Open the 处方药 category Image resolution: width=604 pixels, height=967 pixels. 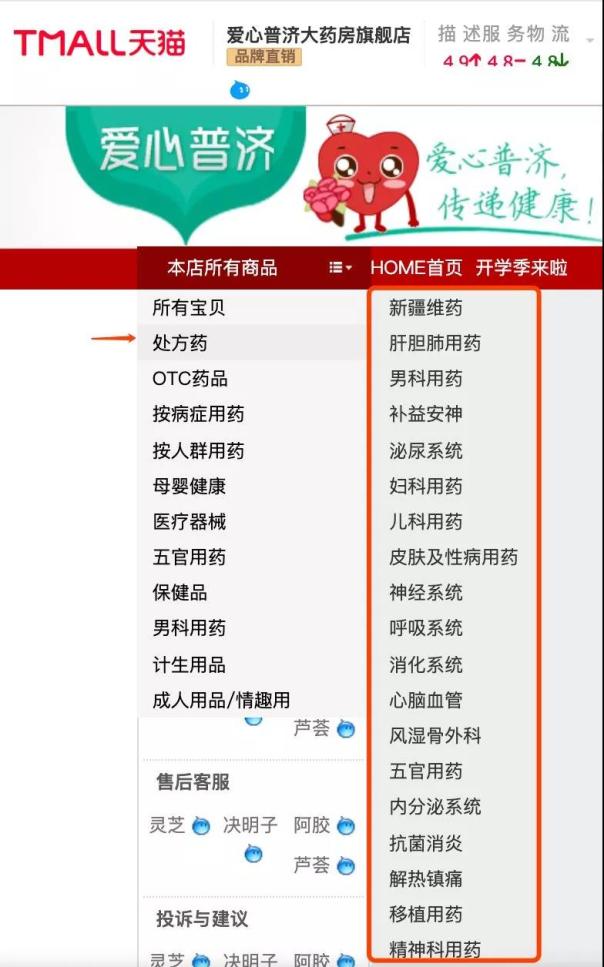point(180,343)
